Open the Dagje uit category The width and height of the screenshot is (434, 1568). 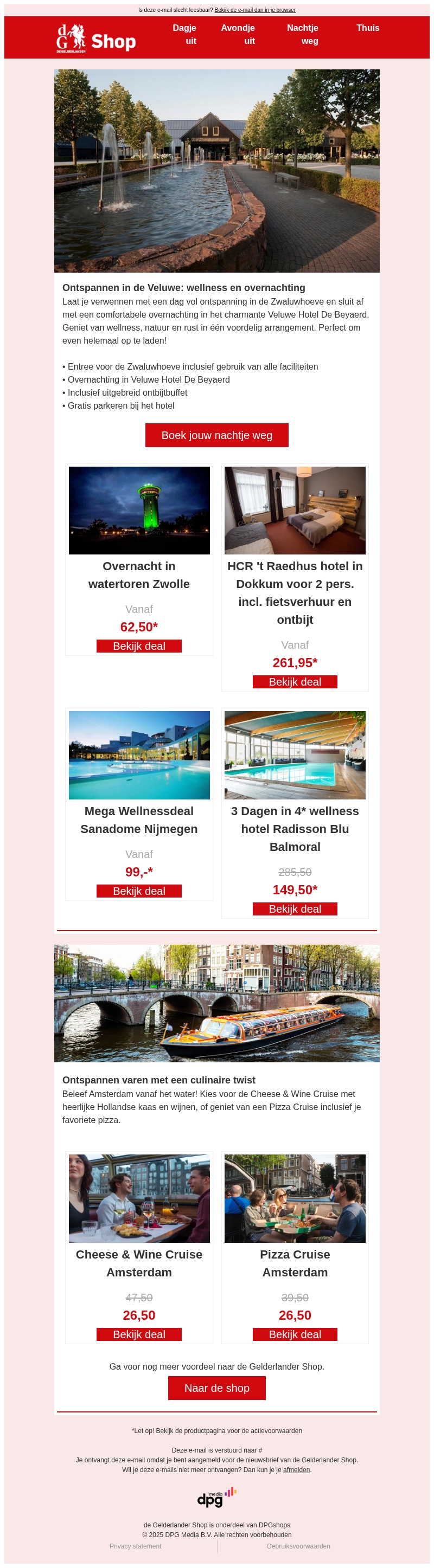184,34
